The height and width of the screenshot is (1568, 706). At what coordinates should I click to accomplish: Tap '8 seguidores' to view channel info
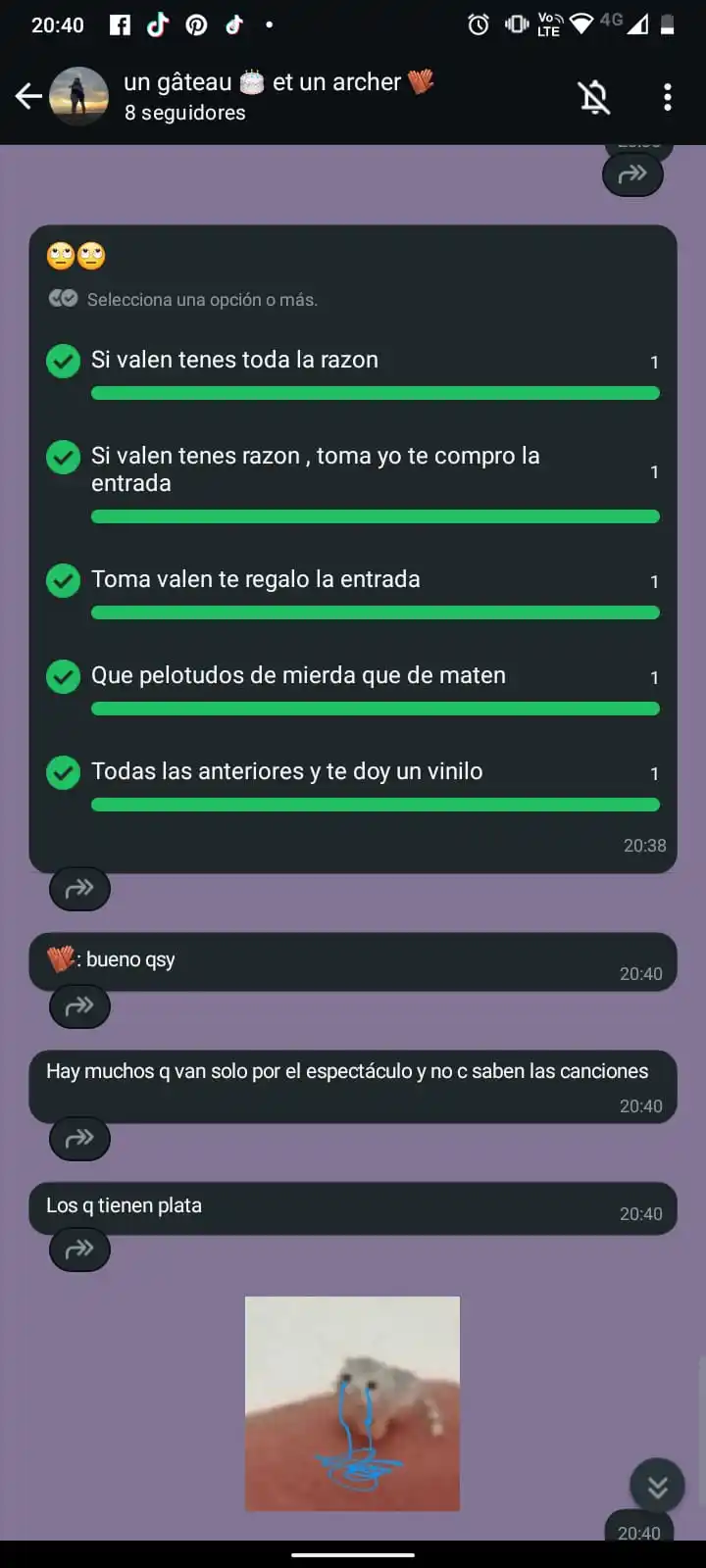[182, 113]
